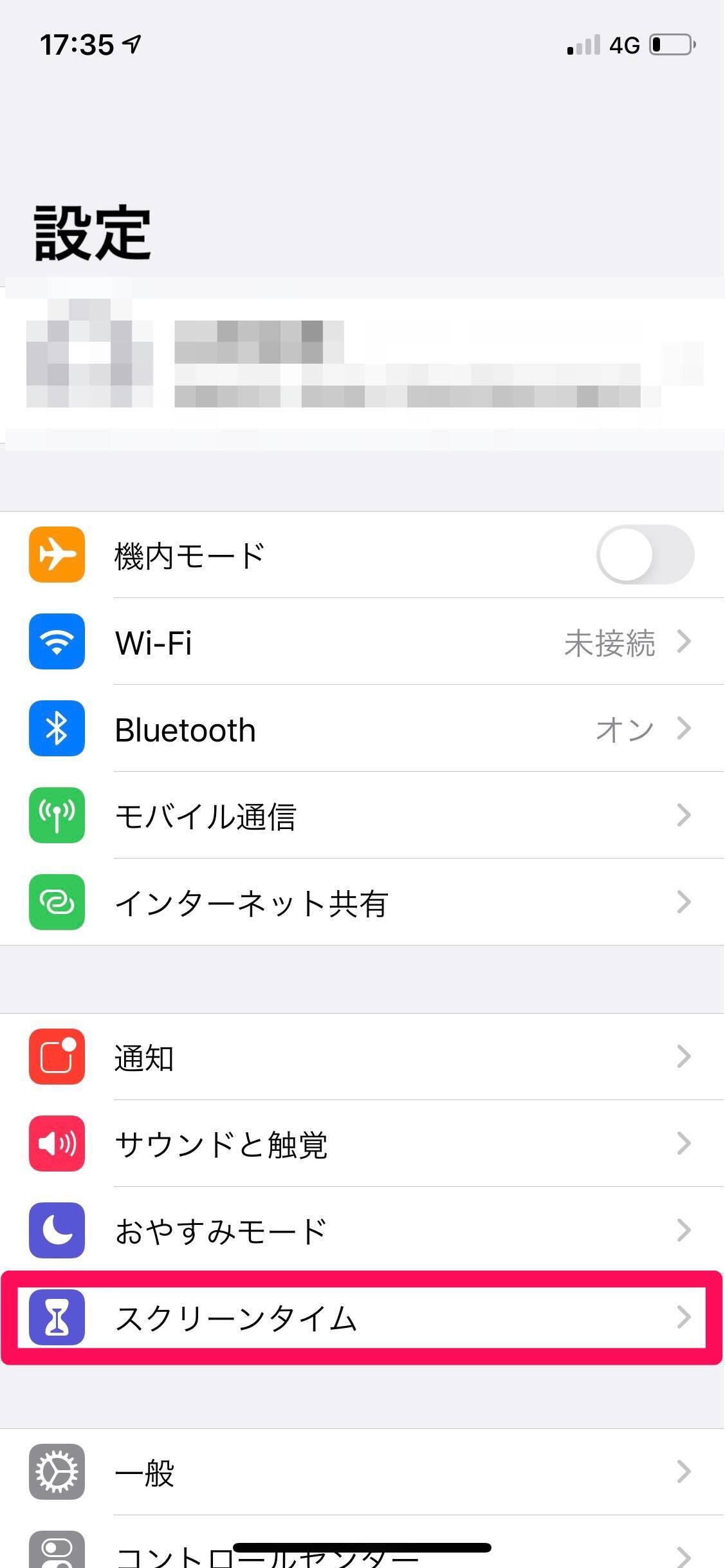The height and width of the screenshot is (1568, 725).
Task: Open Bluetooth settings
Action: click(386, 729)
